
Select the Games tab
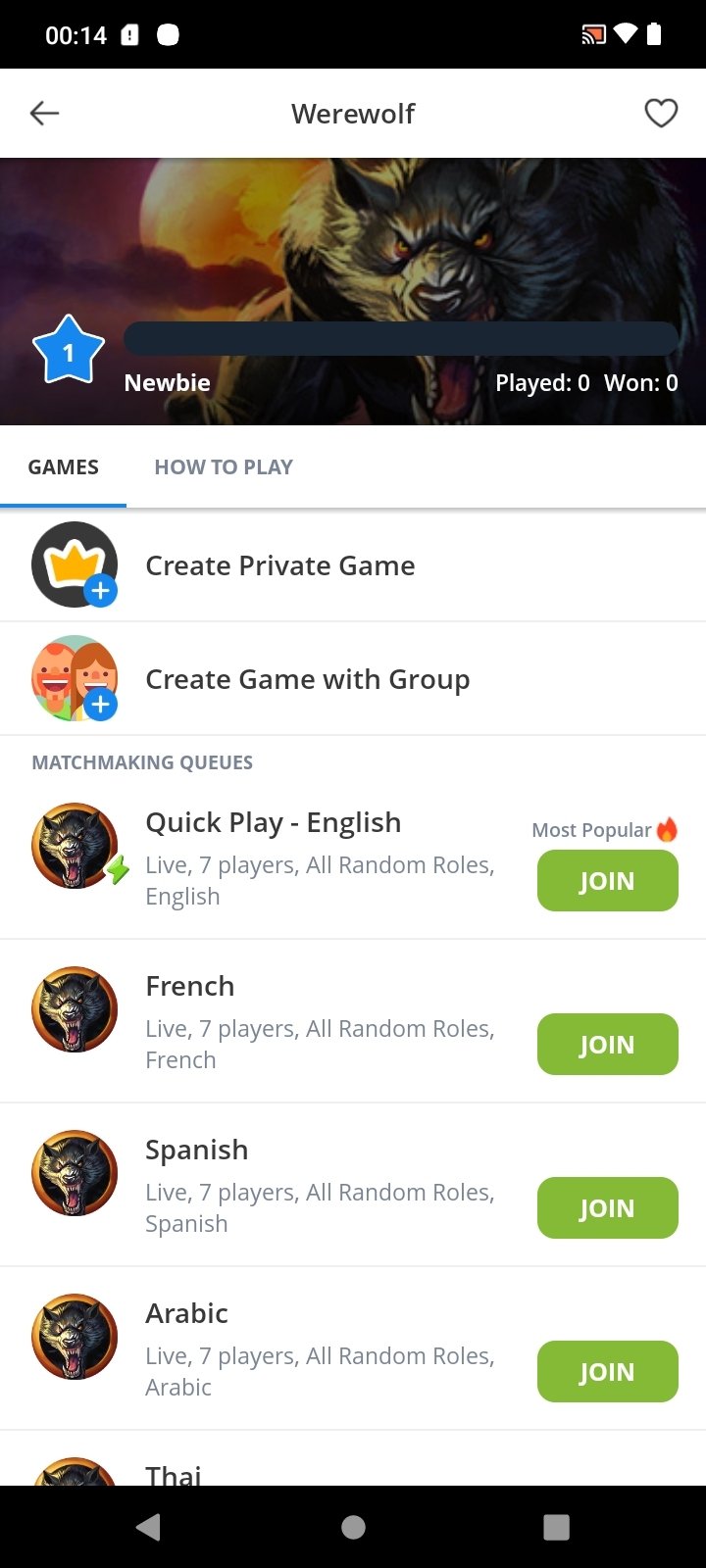tap(63, 467)
